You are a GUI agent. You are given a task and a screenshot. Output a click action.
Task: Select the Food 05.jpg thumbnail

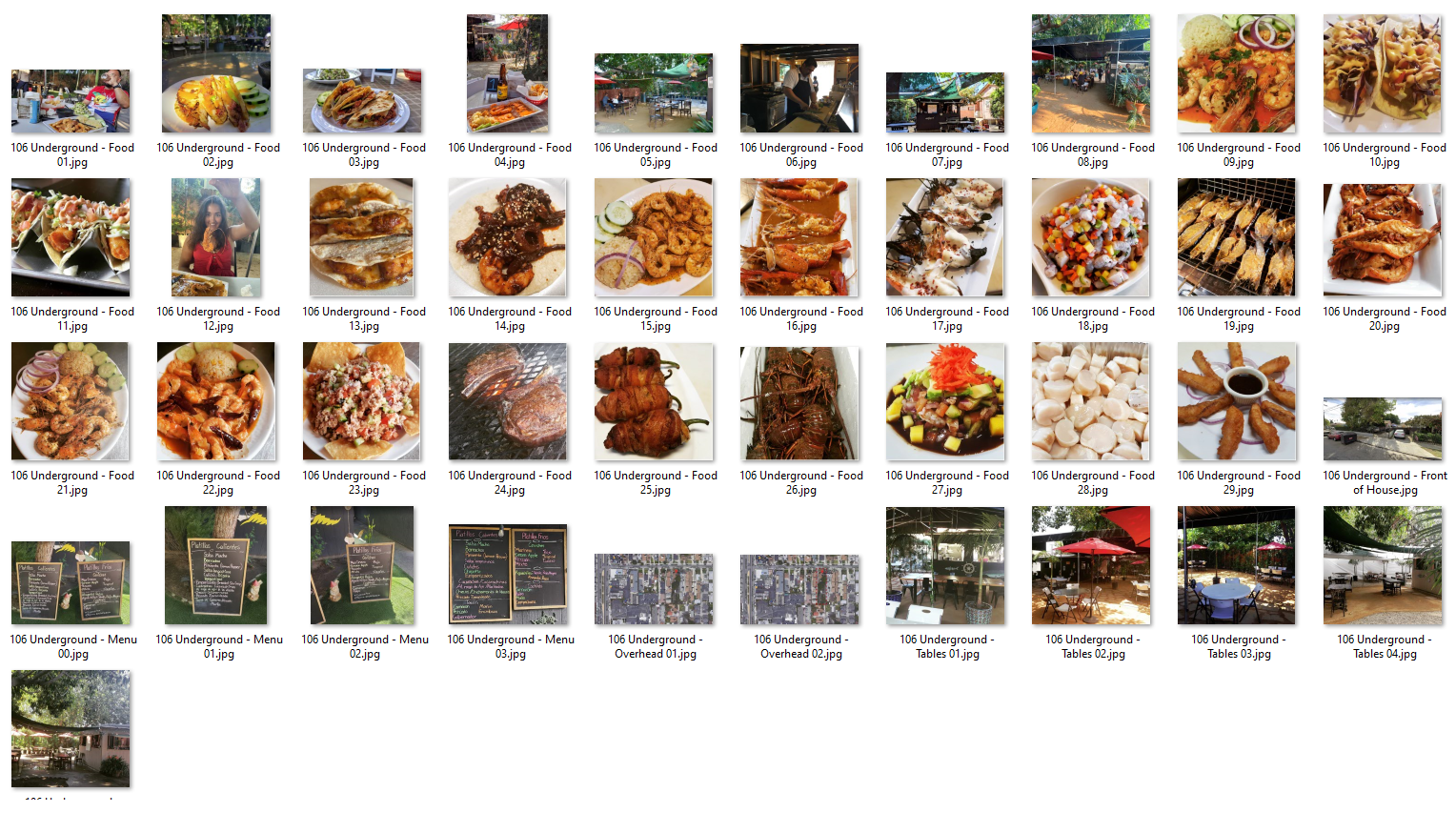(x=654, y=93)
